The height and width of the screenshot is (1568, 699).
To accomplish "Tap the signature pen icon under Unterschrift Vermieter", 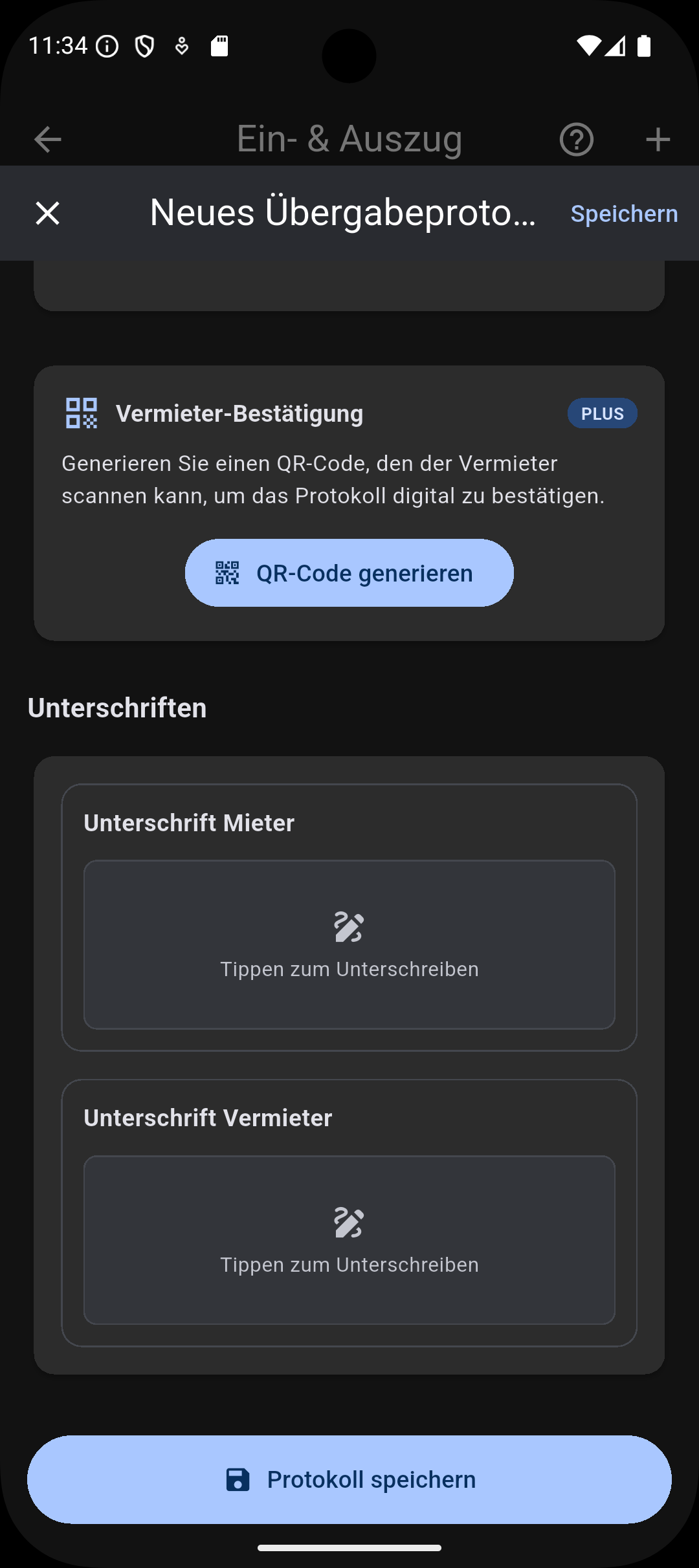I will (x=349, y=1223).
